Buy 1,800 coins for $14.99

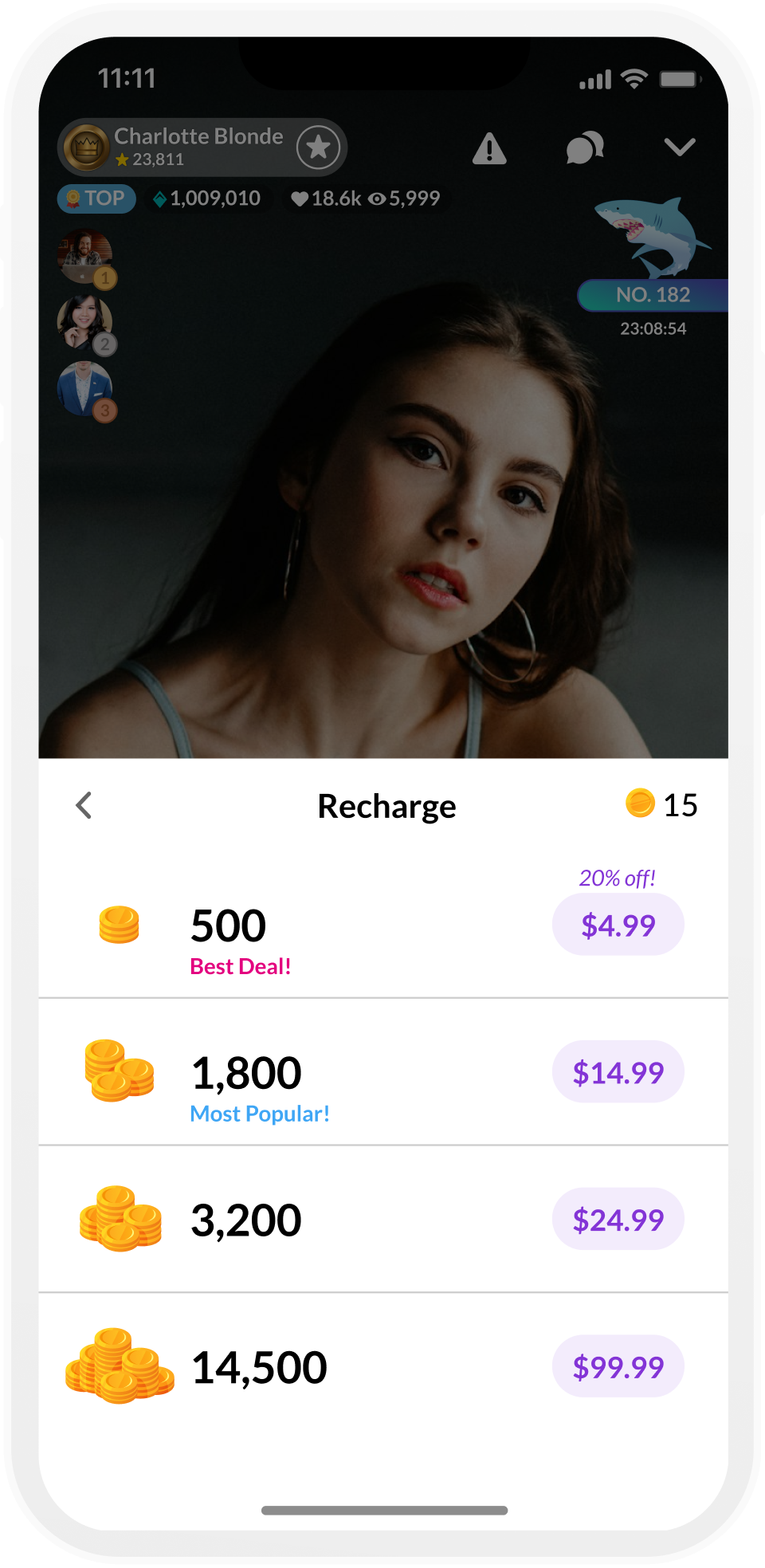click(x=618, y=1072)
